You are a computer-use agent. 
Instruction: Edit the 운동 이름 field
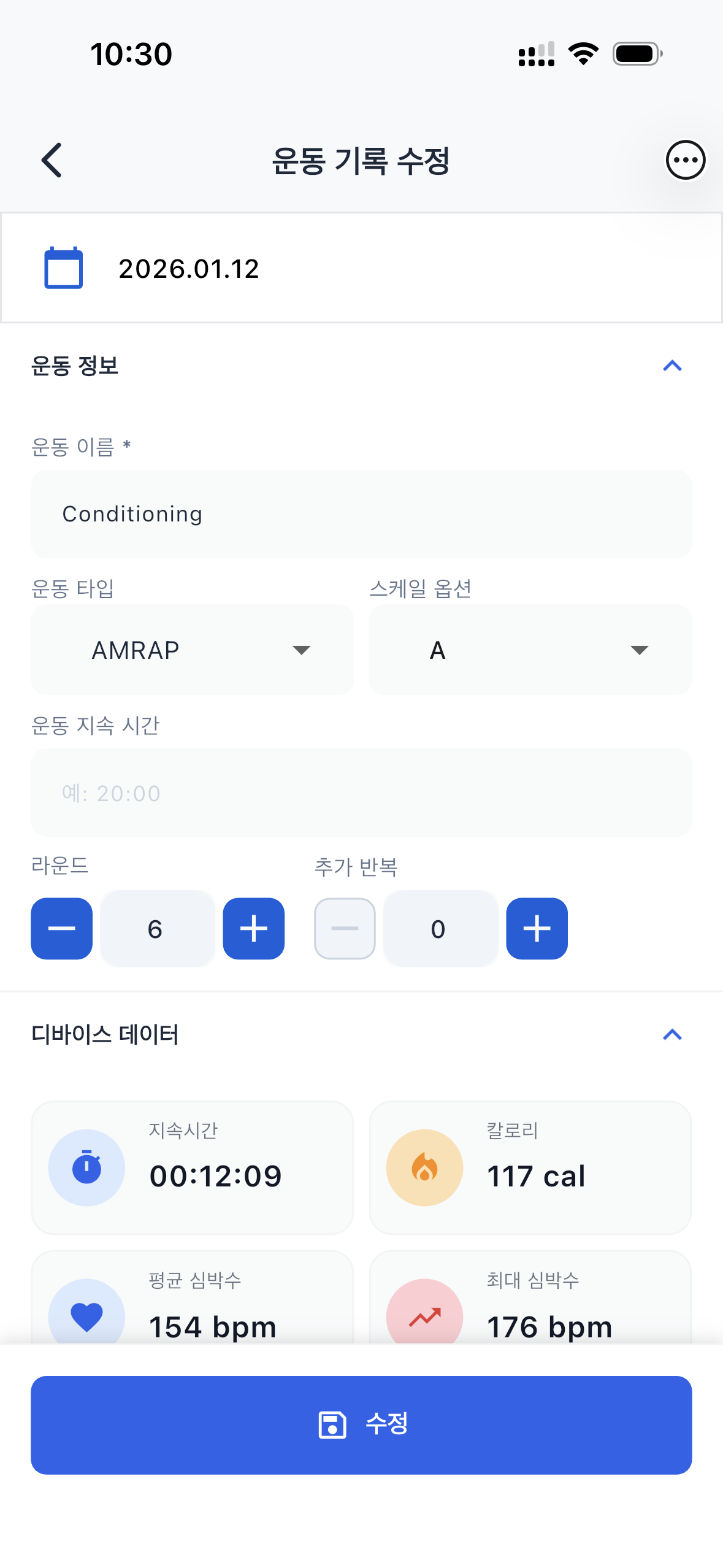tap(361, 514)
